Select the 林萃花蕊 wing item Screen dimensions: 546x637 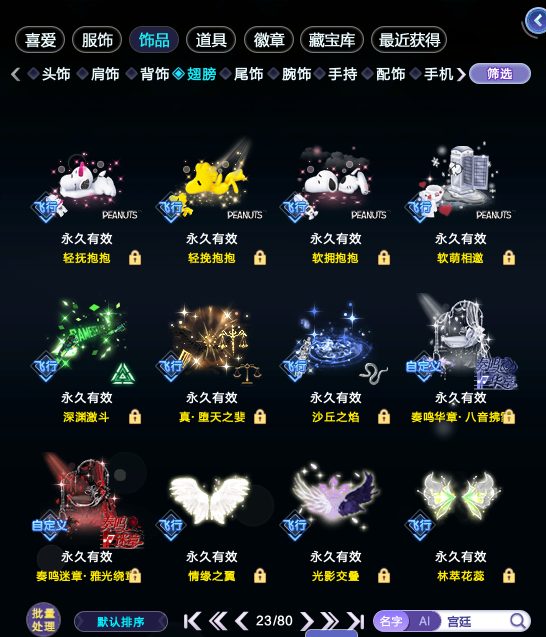click(460, 522)
